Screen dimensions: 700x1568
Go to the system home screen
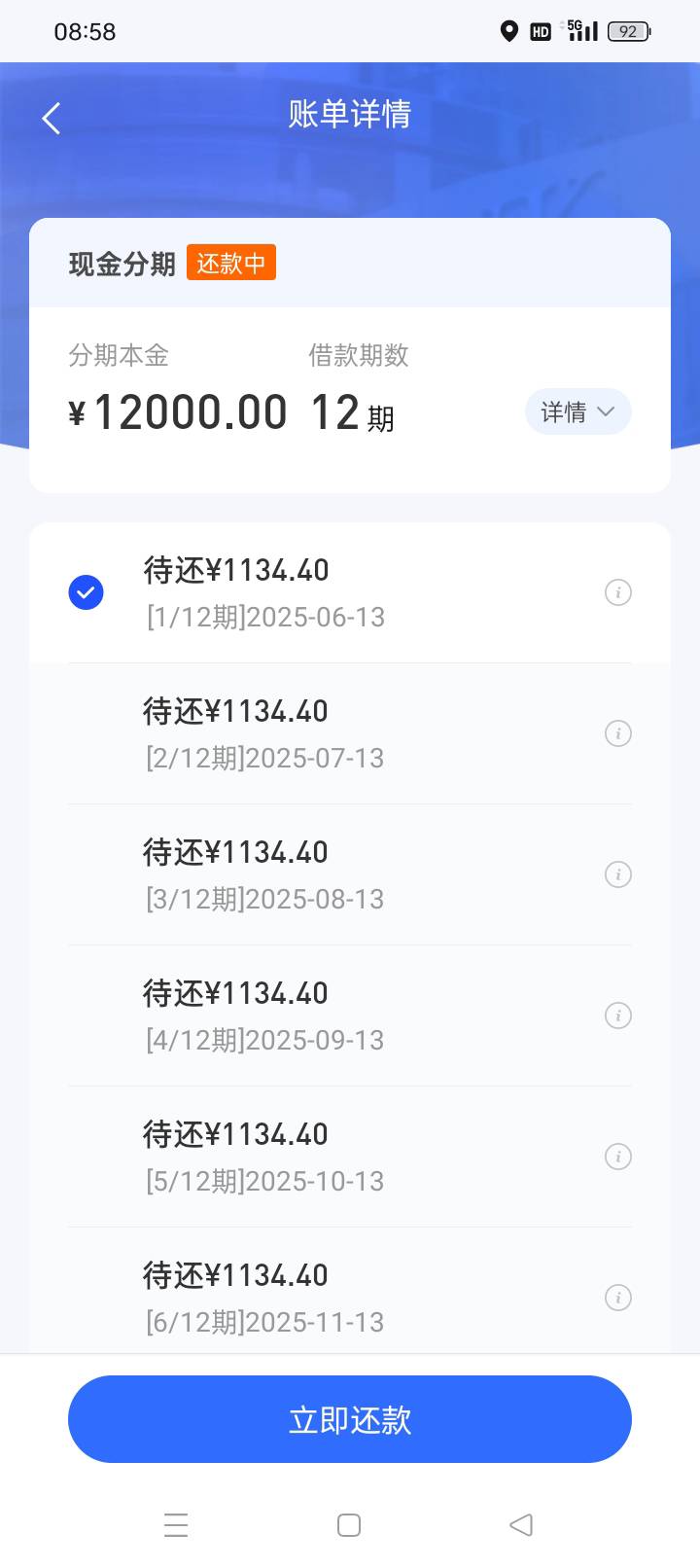(x=349, y=1524)
